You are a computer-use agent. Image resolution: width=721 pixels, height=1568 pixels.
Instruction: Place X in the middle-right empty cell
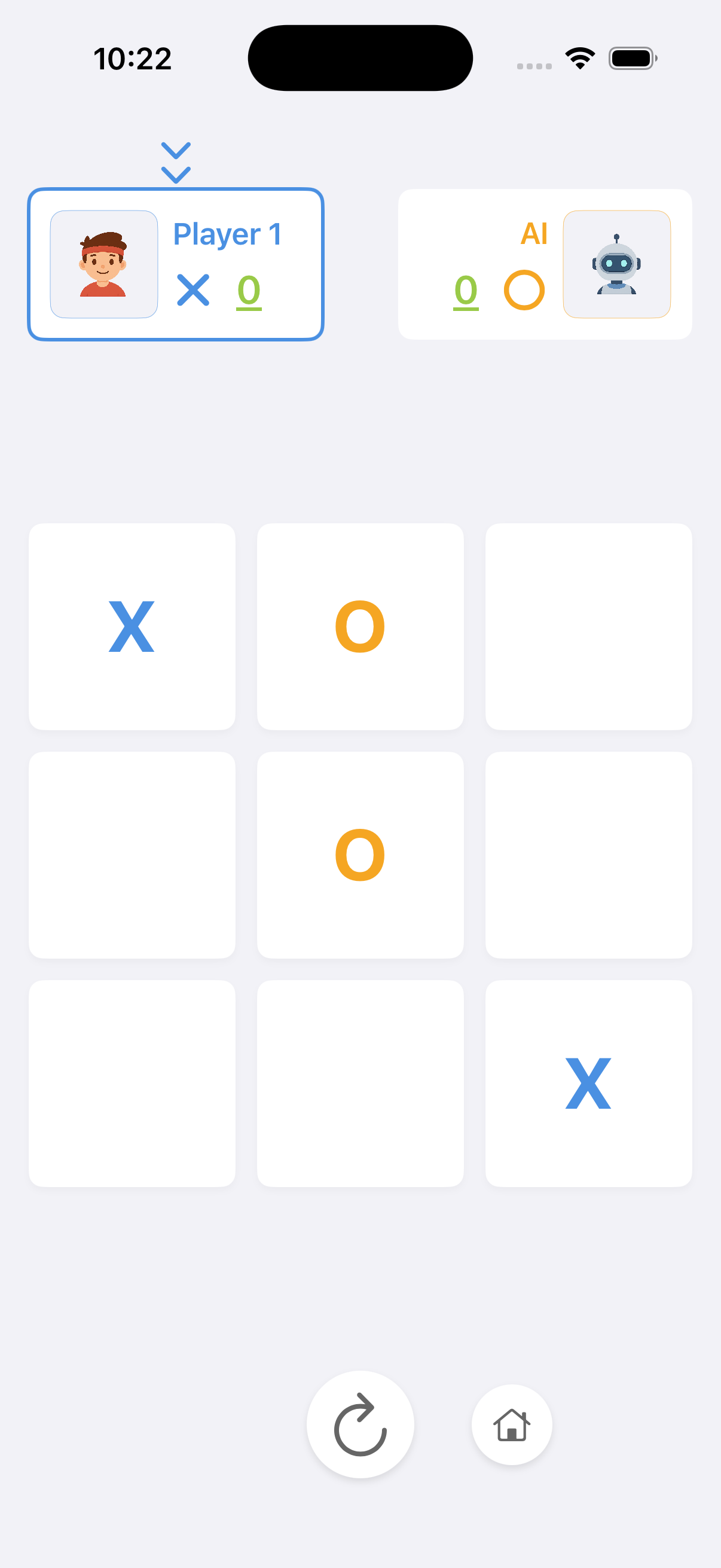click(588, 855)
